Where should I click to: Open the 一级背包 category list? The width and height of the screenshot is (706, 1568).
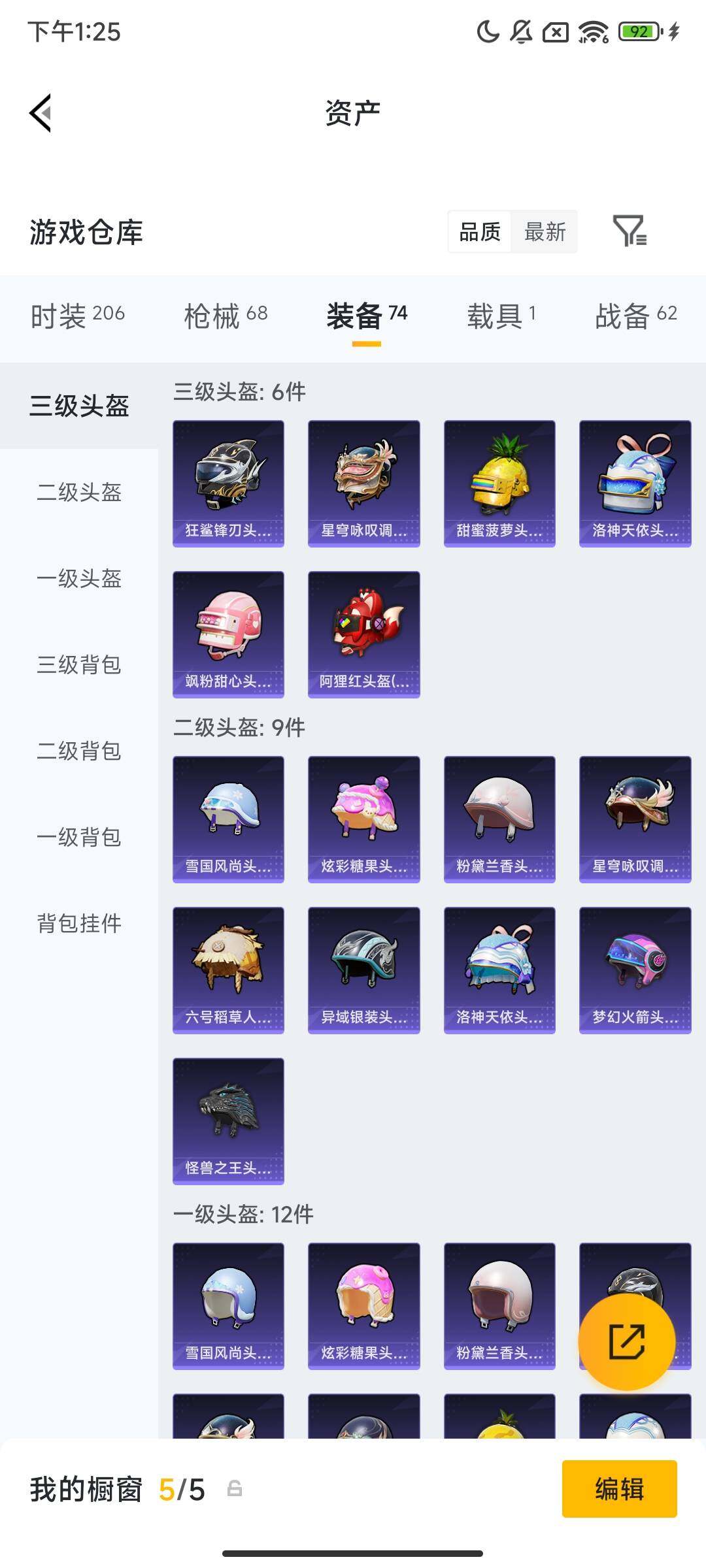pos(78,838)
